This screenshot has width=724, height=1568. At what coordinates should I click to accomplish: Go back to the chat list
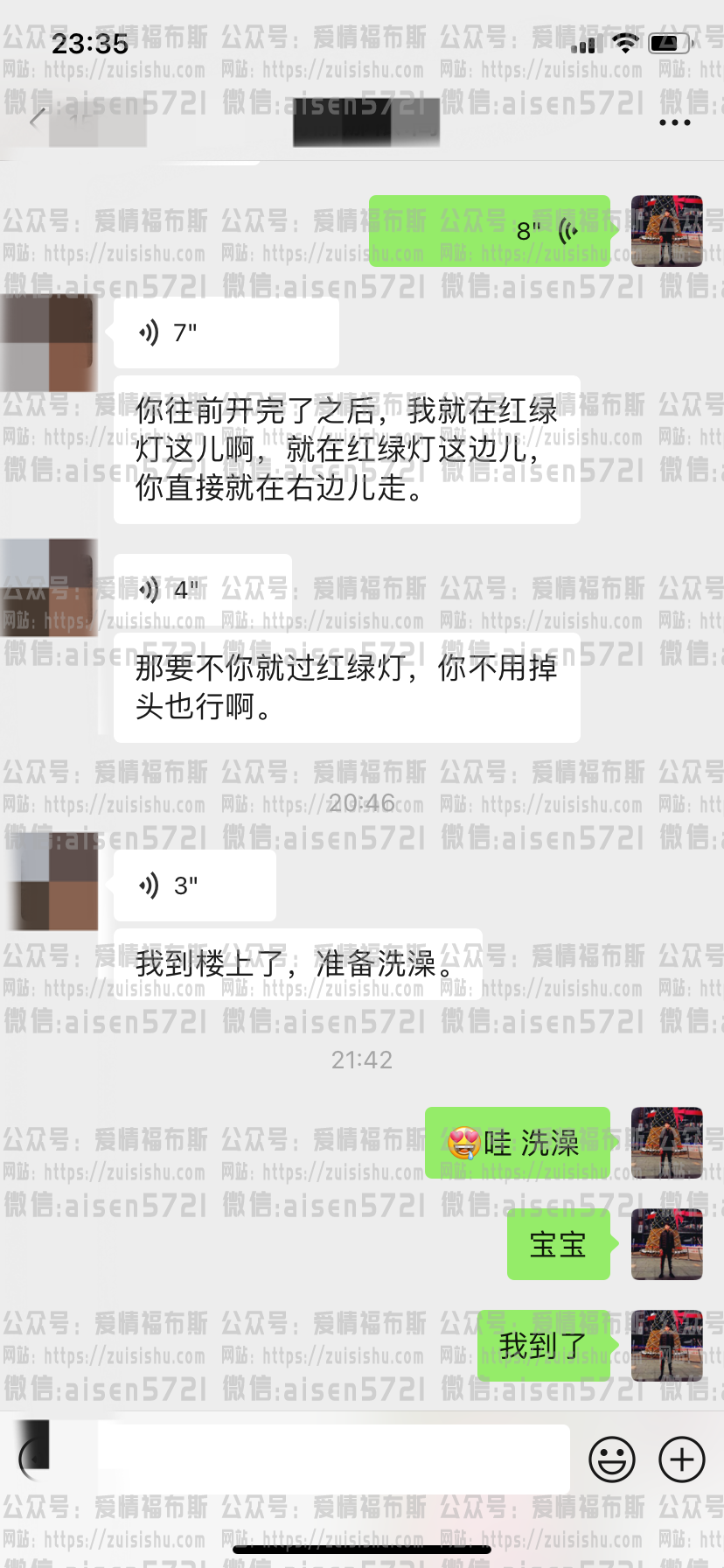(x=37, y=120)
